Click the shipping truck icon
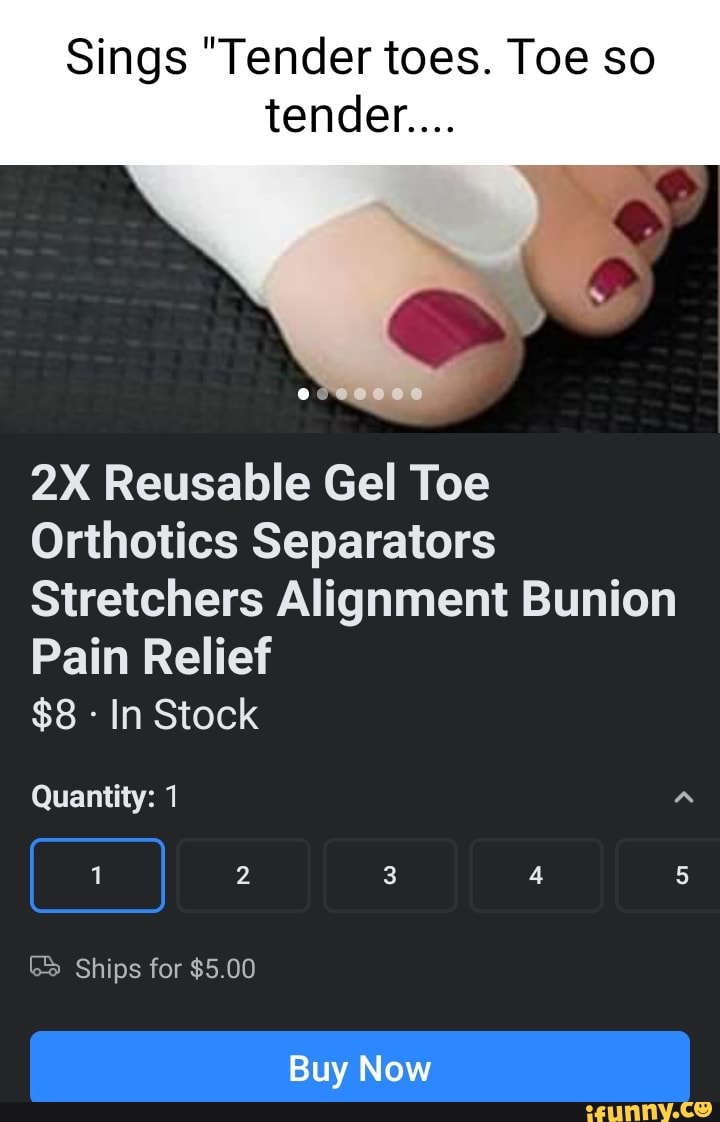This screenshot has height=1122, width=720. pyautogui.click(x=43, y=968)
